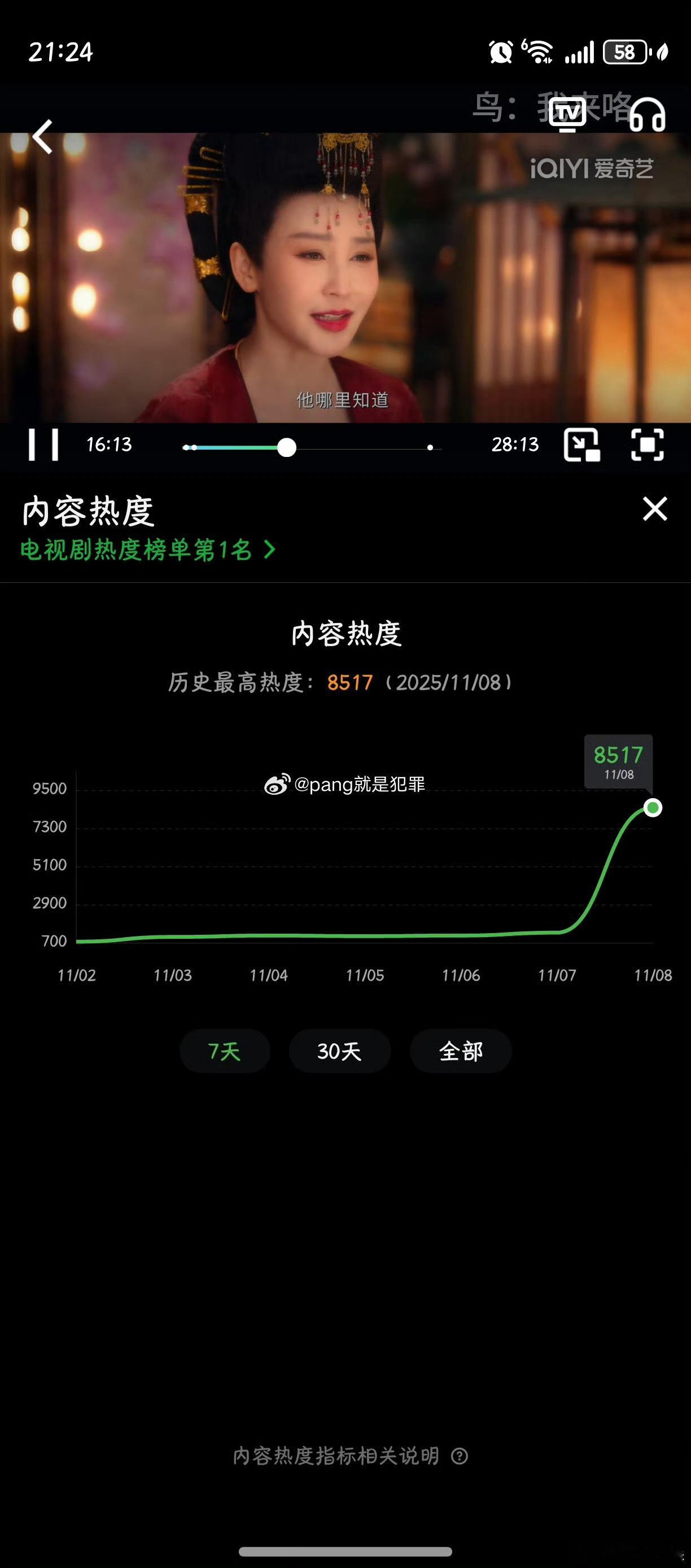Image resolution: width=691 pixels, height=1568 pixels.
Task: Select the 全部 time range
Action: [x=461, y=1051]
